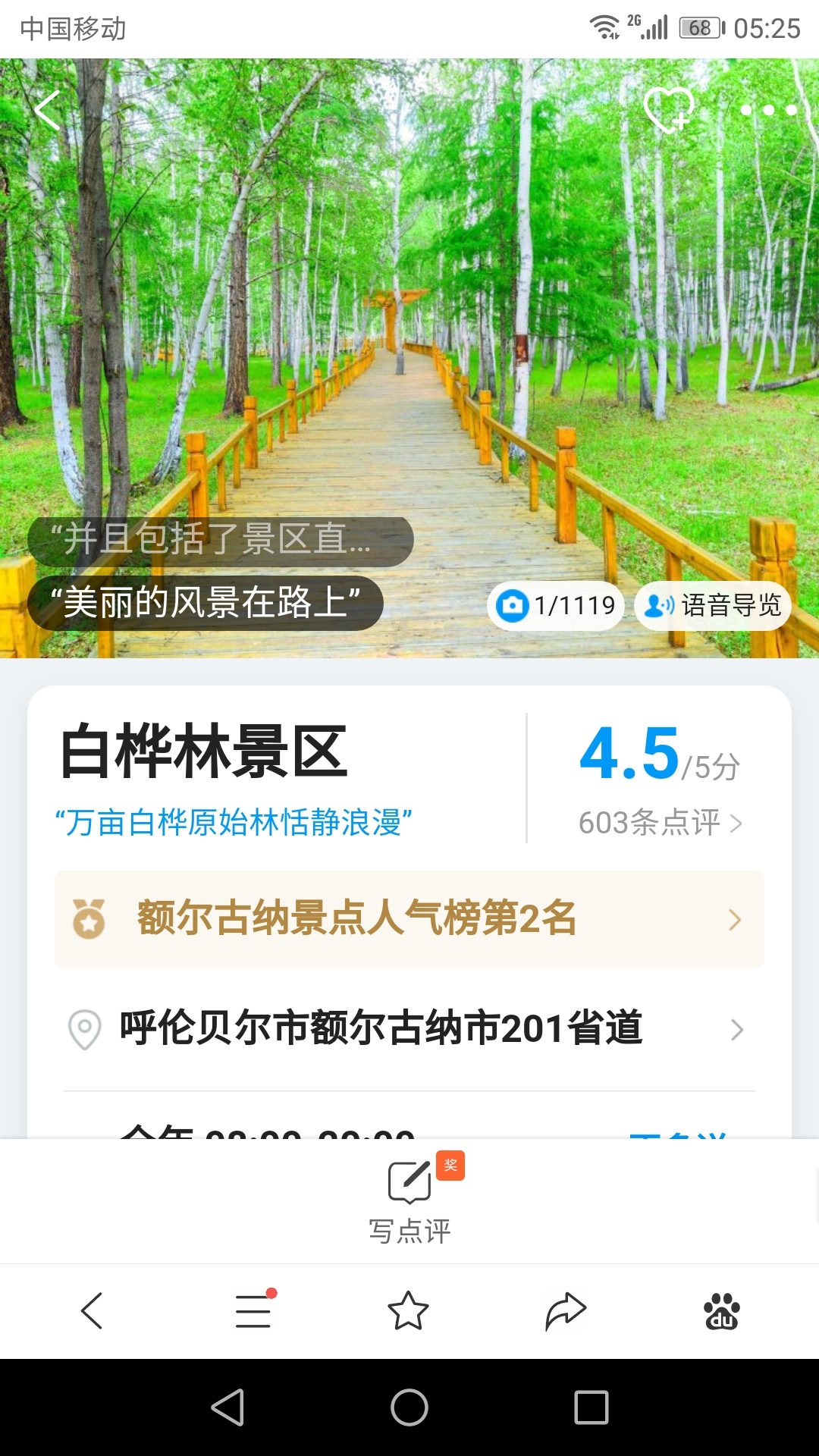The width and height of the screenshot is (819, 1456).
Task: Go back with the browser toolbar arrow
Action: pyautogui.click(x=92, y=1311)
